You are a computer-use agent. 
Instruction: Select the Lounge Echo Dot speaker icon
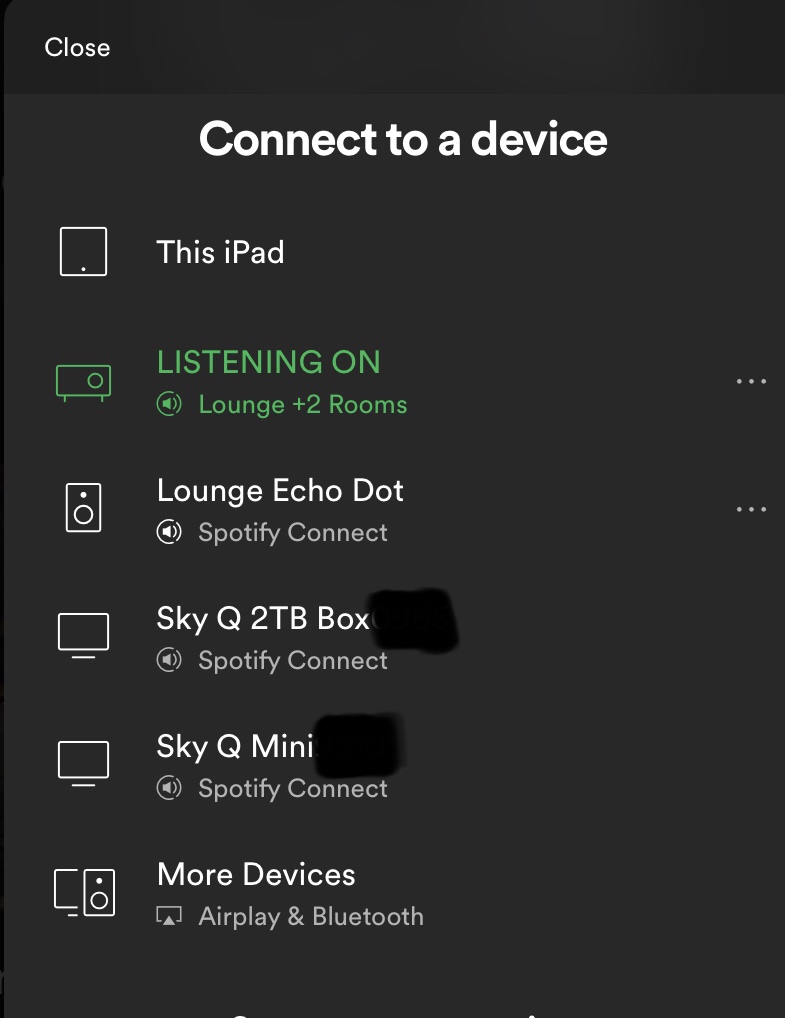(84, 507)
